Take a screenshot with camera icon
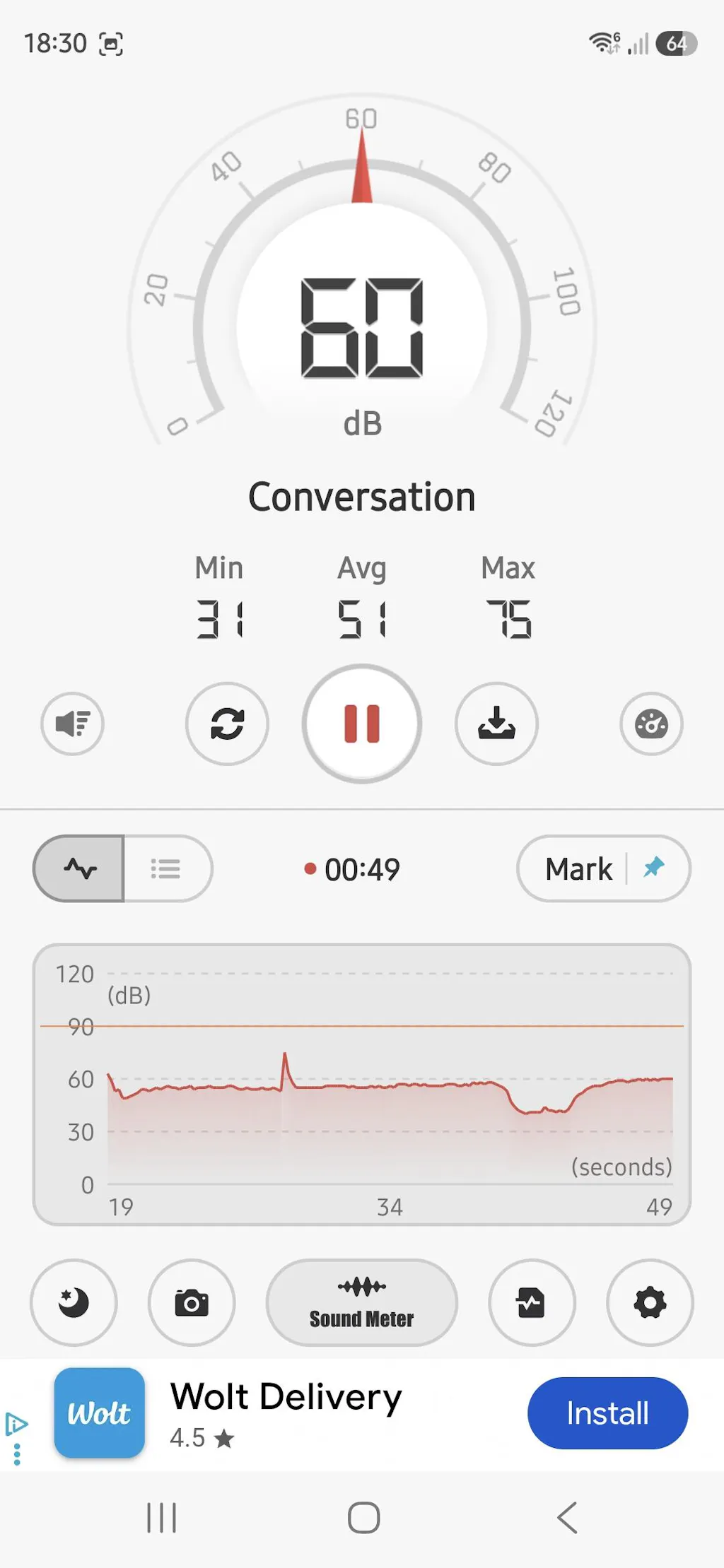Screen dimensions: 724x1568 pyautogui.click(x=192, y=1302)
